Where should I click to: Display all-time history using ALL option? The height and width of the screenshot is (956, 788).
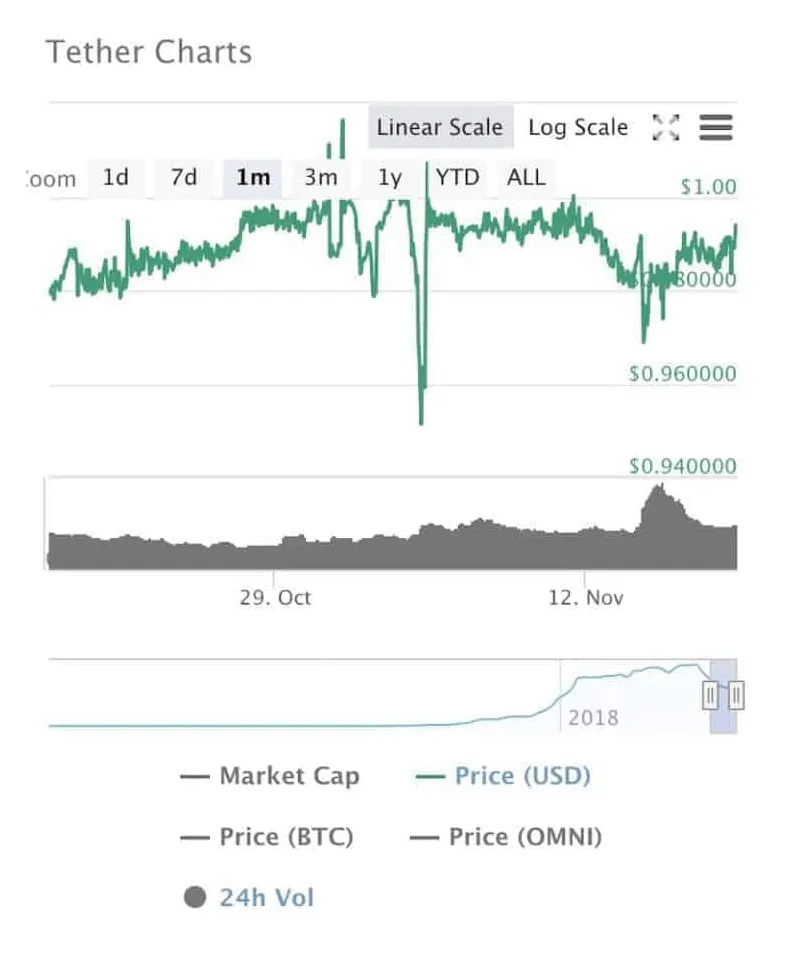point(524,177)
